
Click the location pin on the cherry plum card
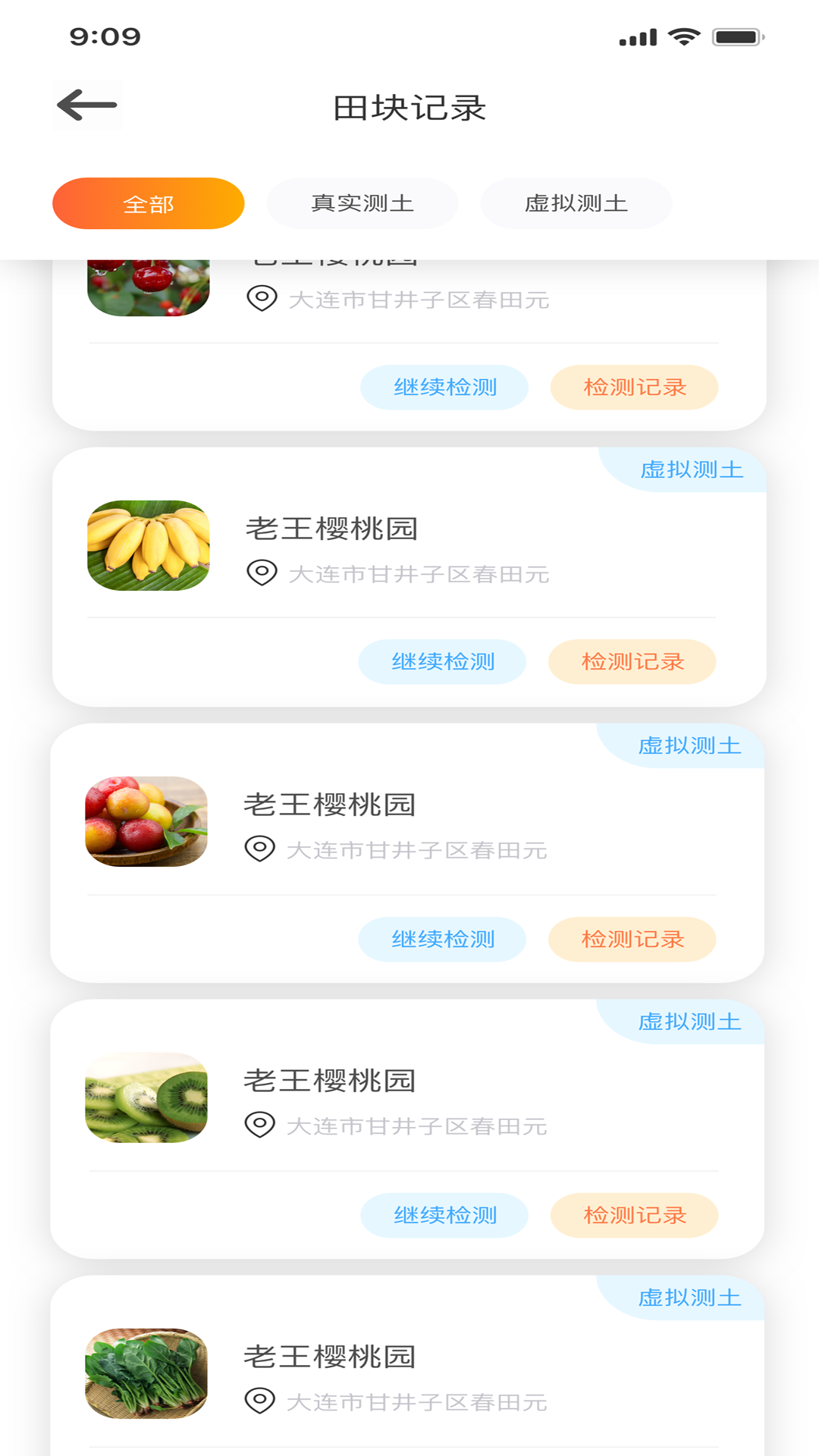[261, 849]
